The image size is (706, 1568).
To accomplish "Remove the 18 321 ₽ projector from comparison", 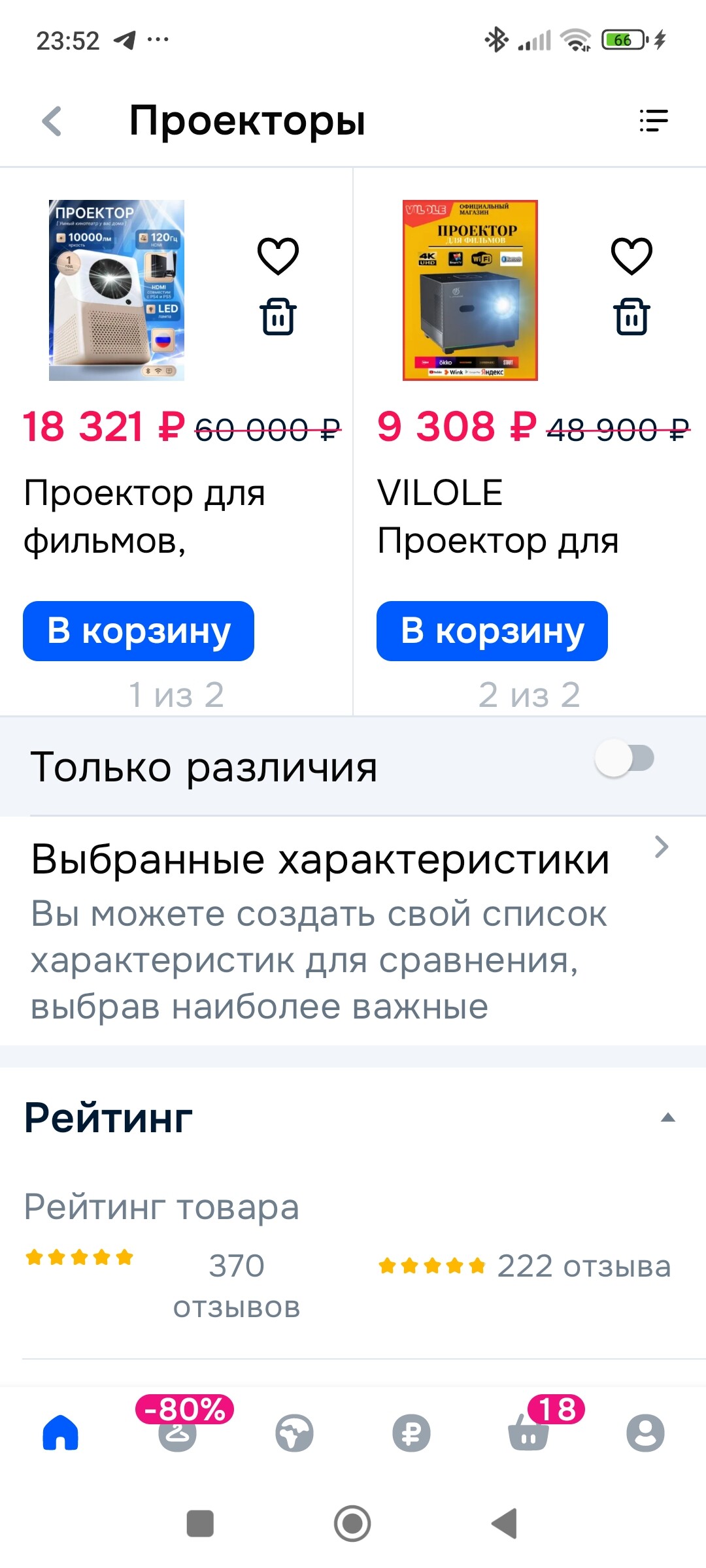I will click(278, 316).
